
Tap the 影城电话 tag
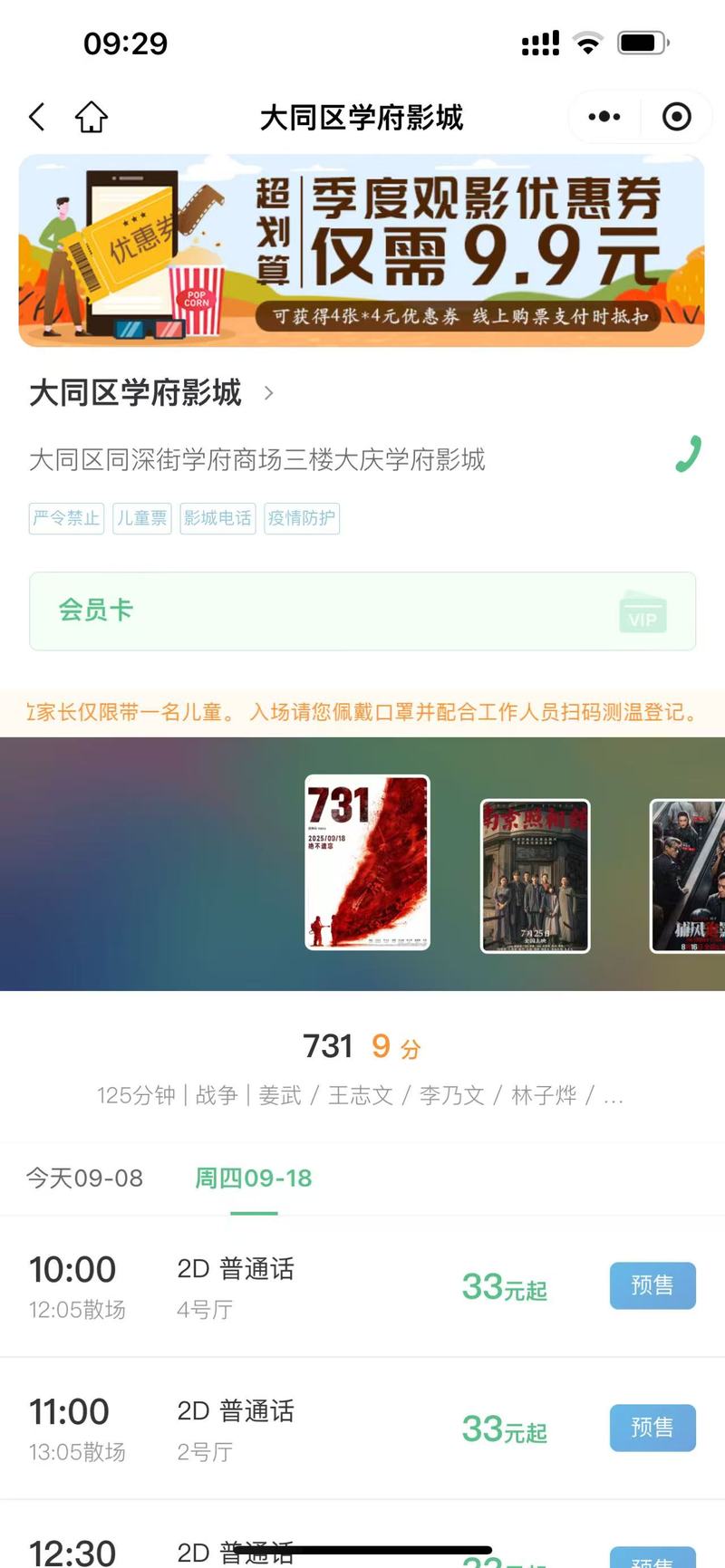coord(217,518)
